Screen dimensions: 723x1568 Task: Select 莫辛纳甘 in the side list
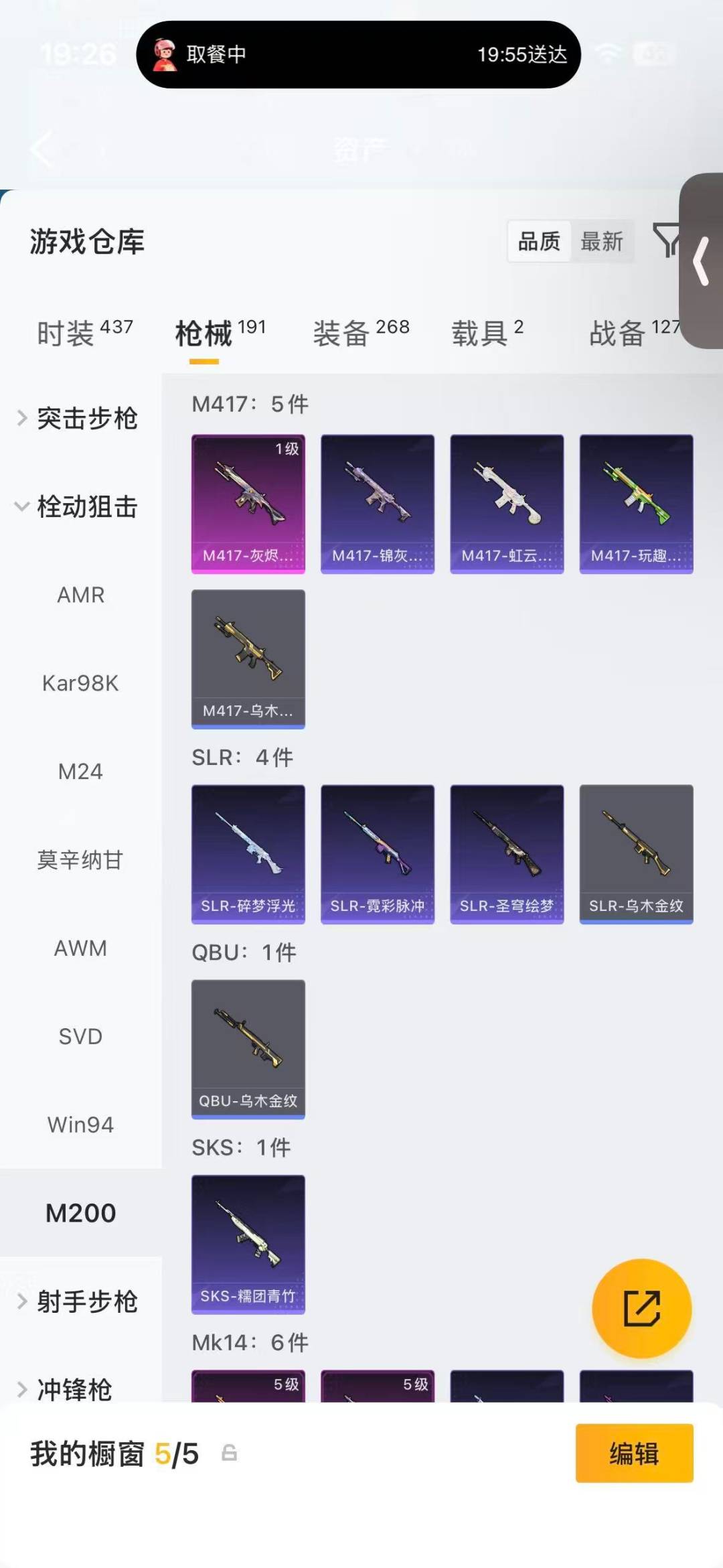[x=80, y=860]
